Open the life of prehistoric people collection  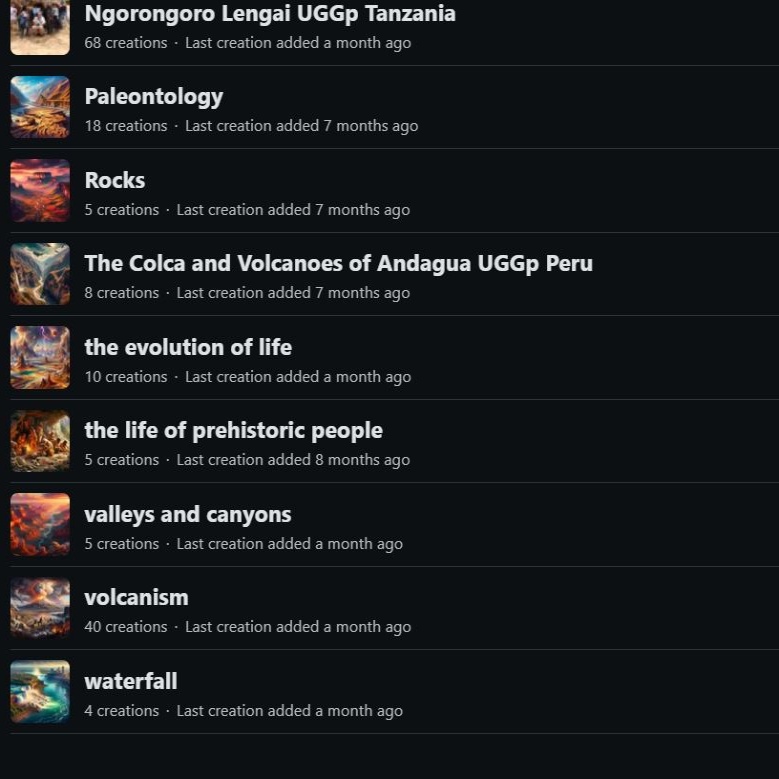click(x=233, y=431)
